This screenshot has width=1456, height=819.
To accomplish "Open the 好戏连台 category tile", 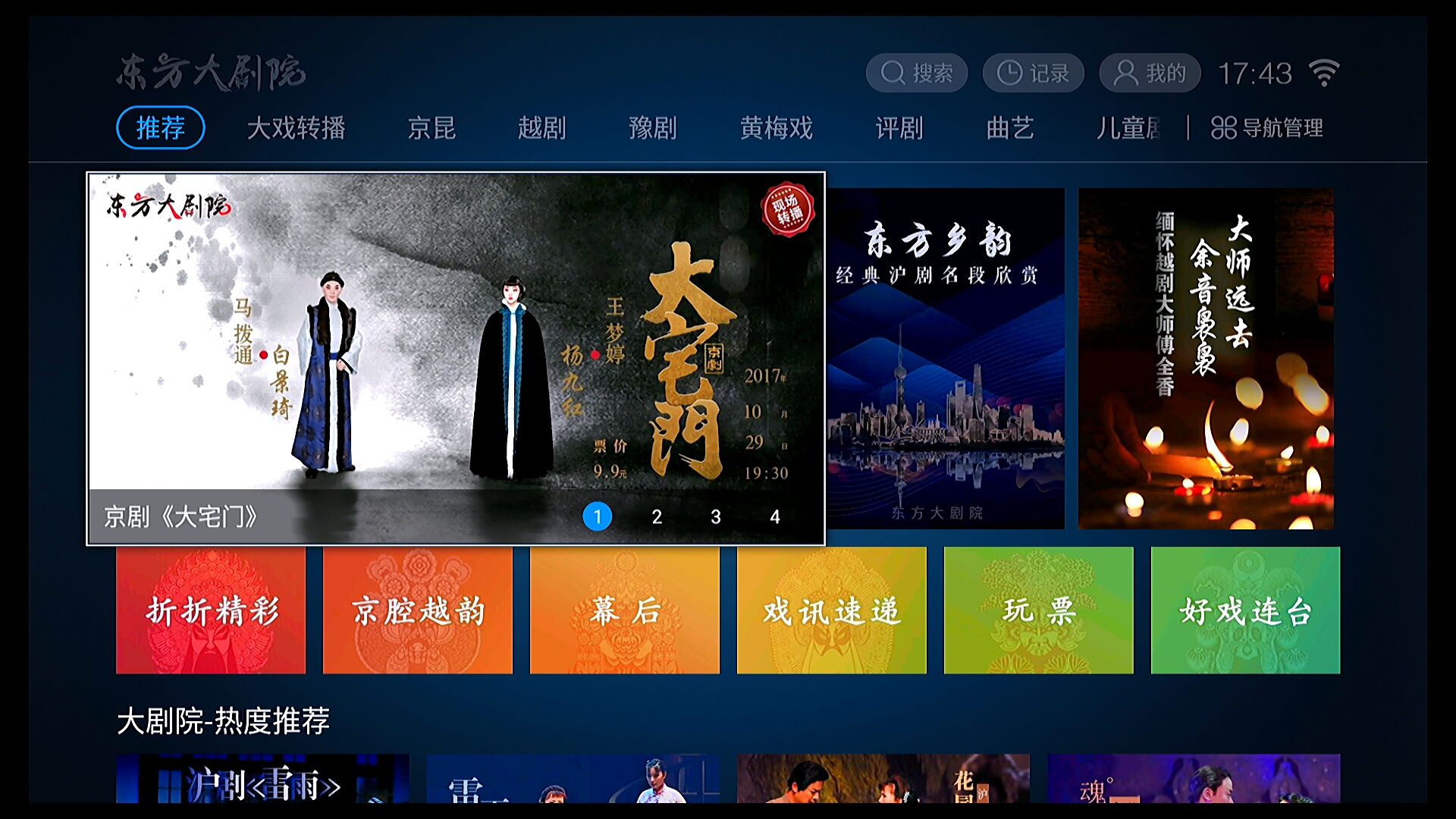I will pyautogui.click(x=1245, y=610).
